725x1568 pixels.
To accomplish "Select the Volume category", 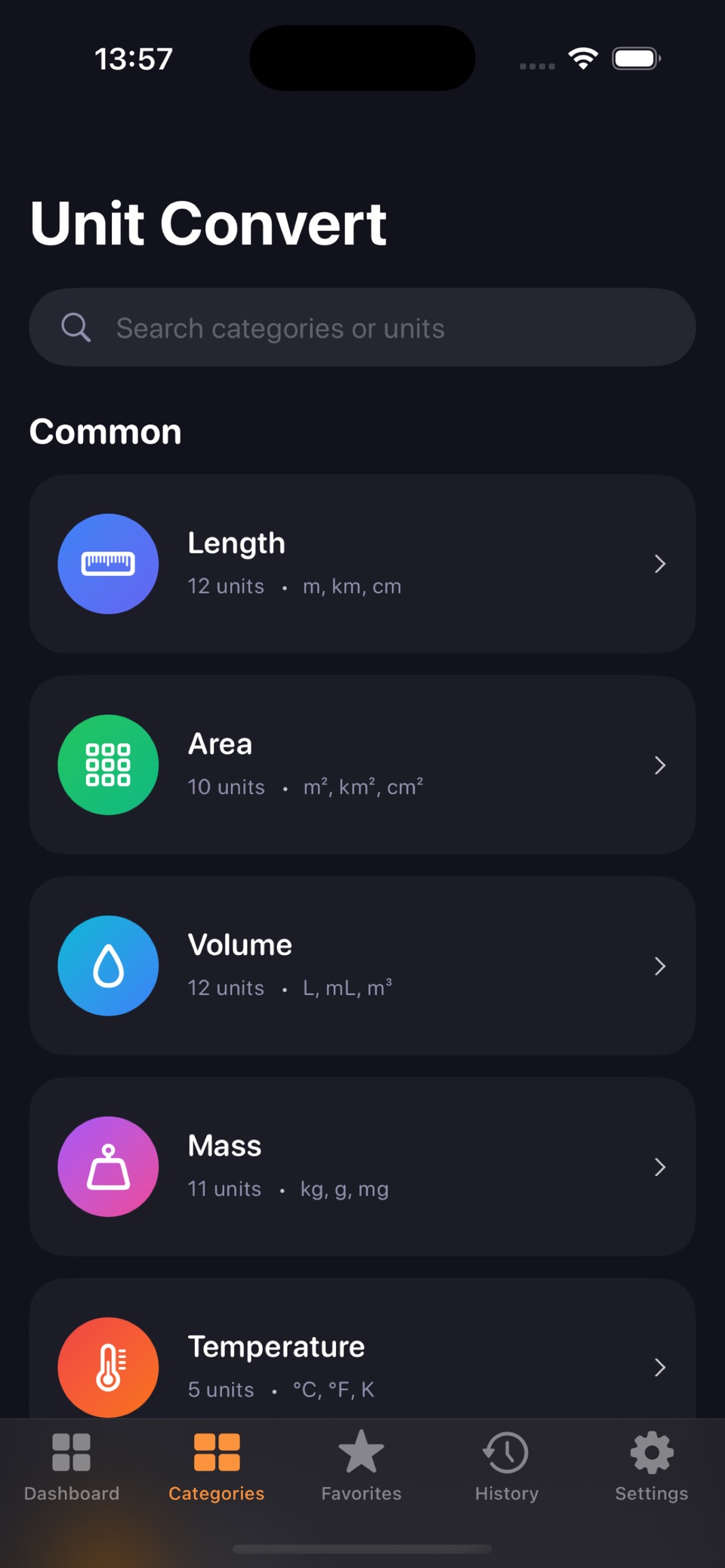I will 362,966.
